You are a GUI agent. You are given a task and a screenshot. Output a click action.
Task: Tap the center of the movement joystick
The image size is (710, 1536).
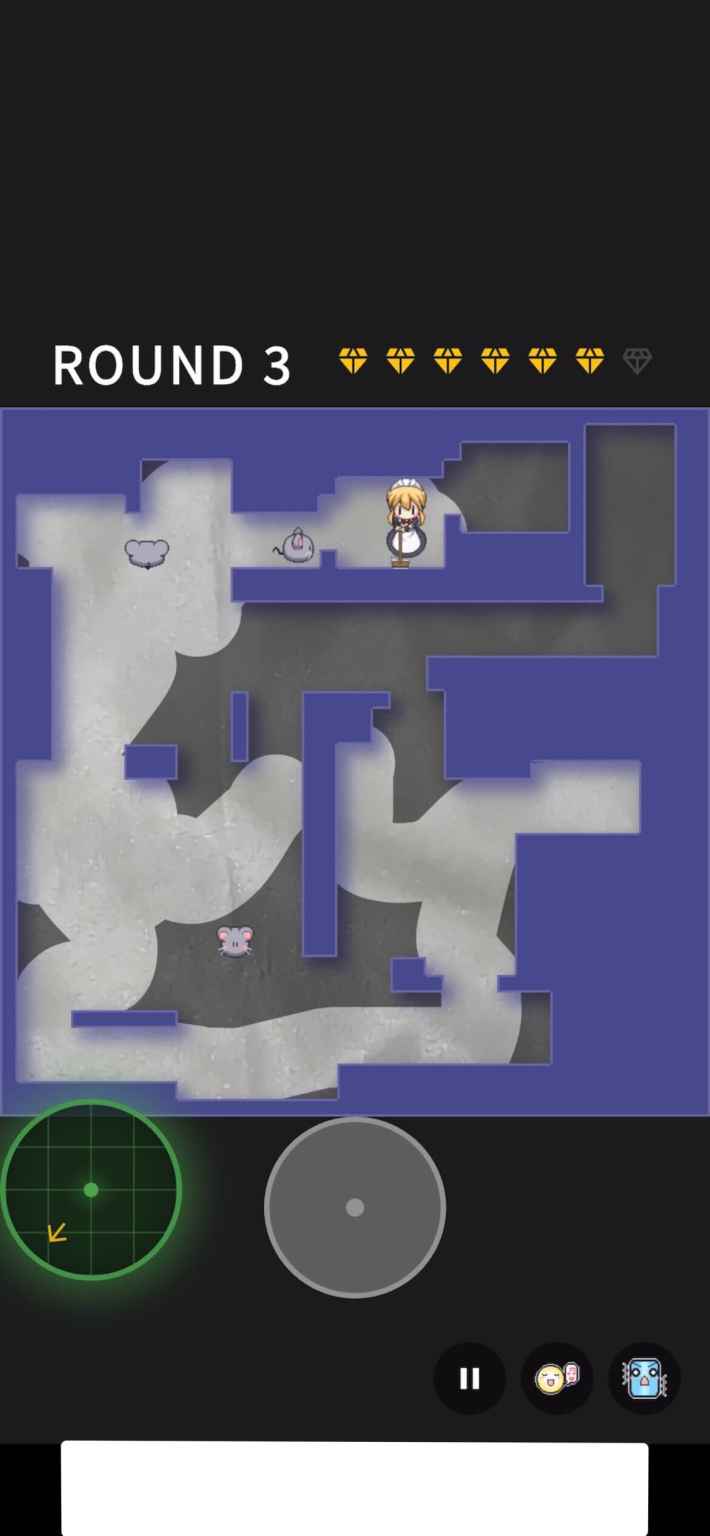(355, 1207)
